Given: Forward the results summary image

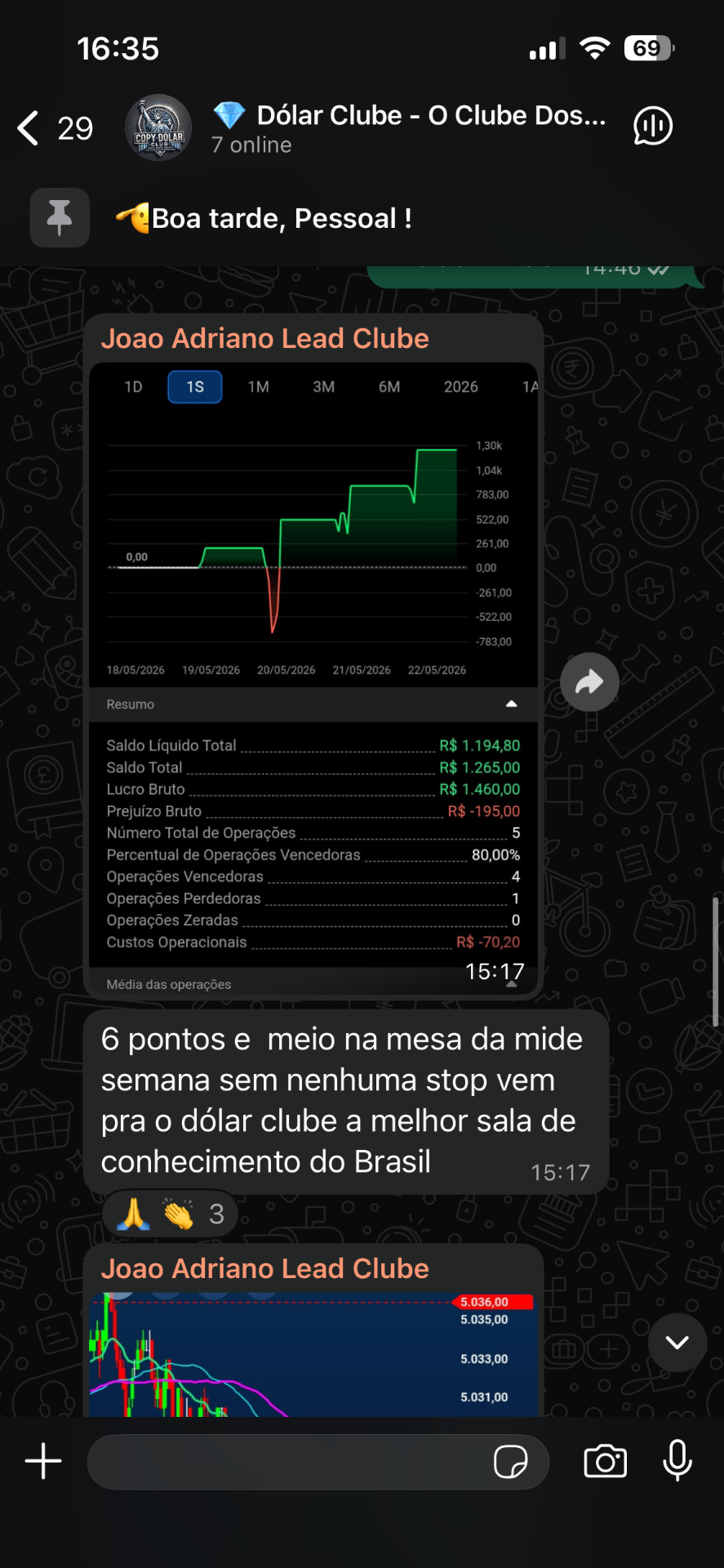Looking at the screenshot, I should (x=589, y=682).
